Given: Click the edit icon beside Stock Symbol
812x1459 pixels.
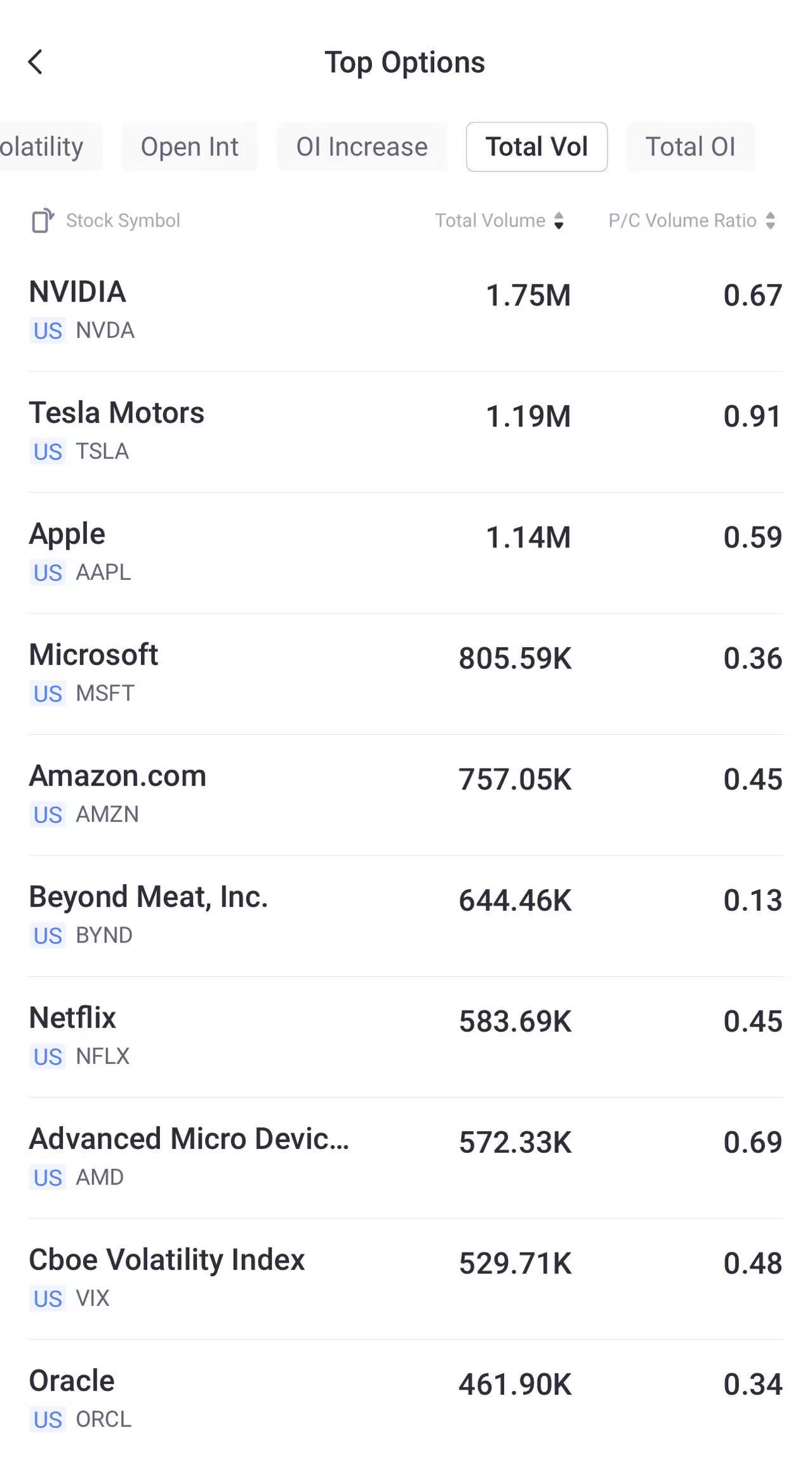Looking at the screenshot, I should point(41,220).
